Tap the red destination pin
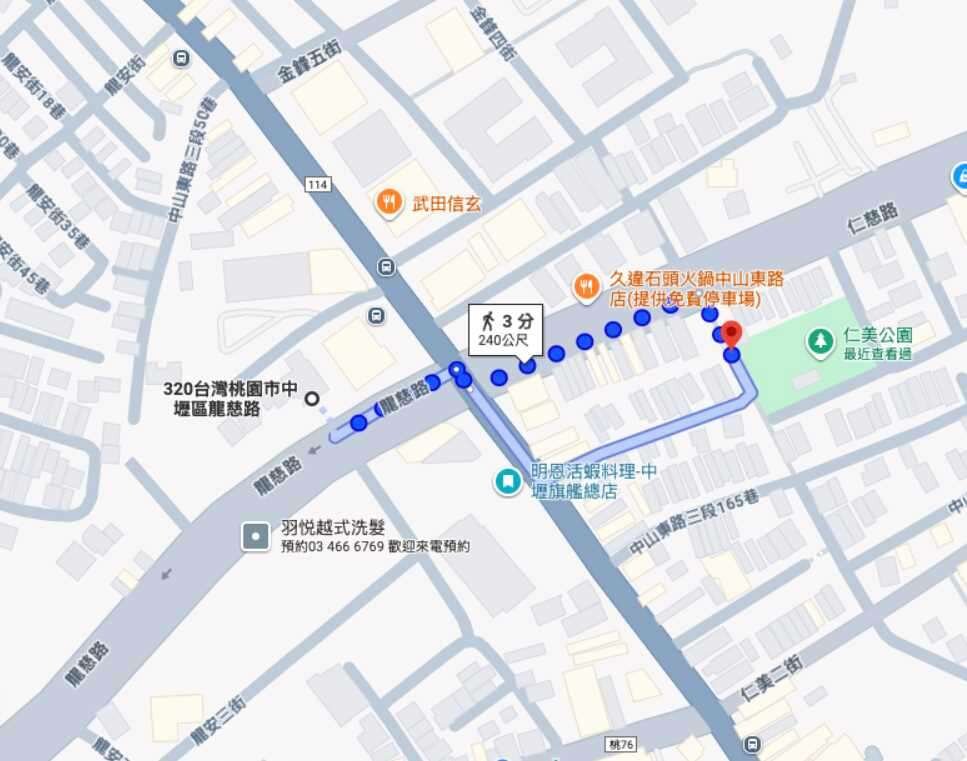This screenshot has height=761, width=967. 731,334
